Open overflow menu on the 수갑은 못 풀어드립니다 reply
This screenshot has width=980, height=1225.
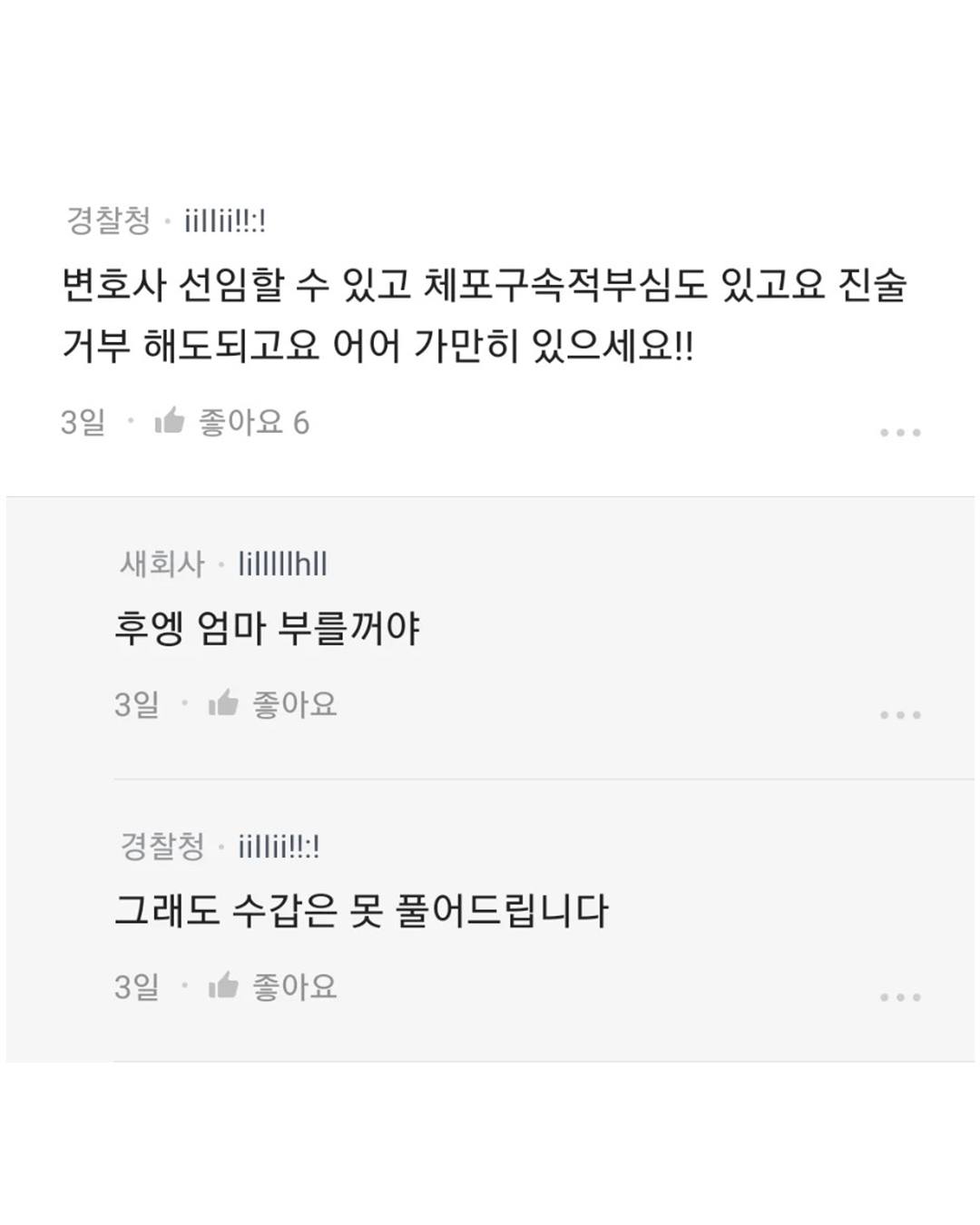coord(900,997)
